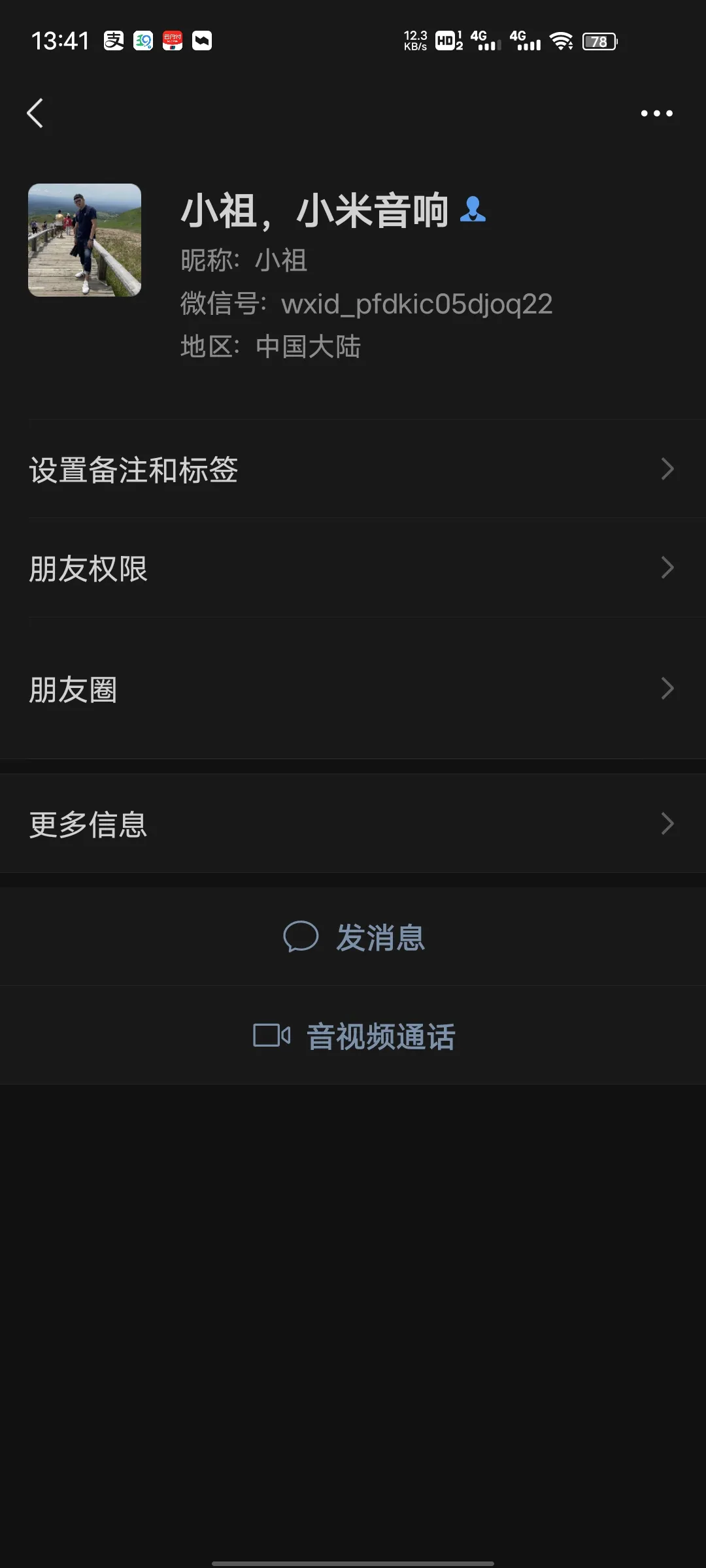Open 设置备注和标签 row
This screenshot has height=1568, width=706.
pyautogui.click(x=353, y=469)
